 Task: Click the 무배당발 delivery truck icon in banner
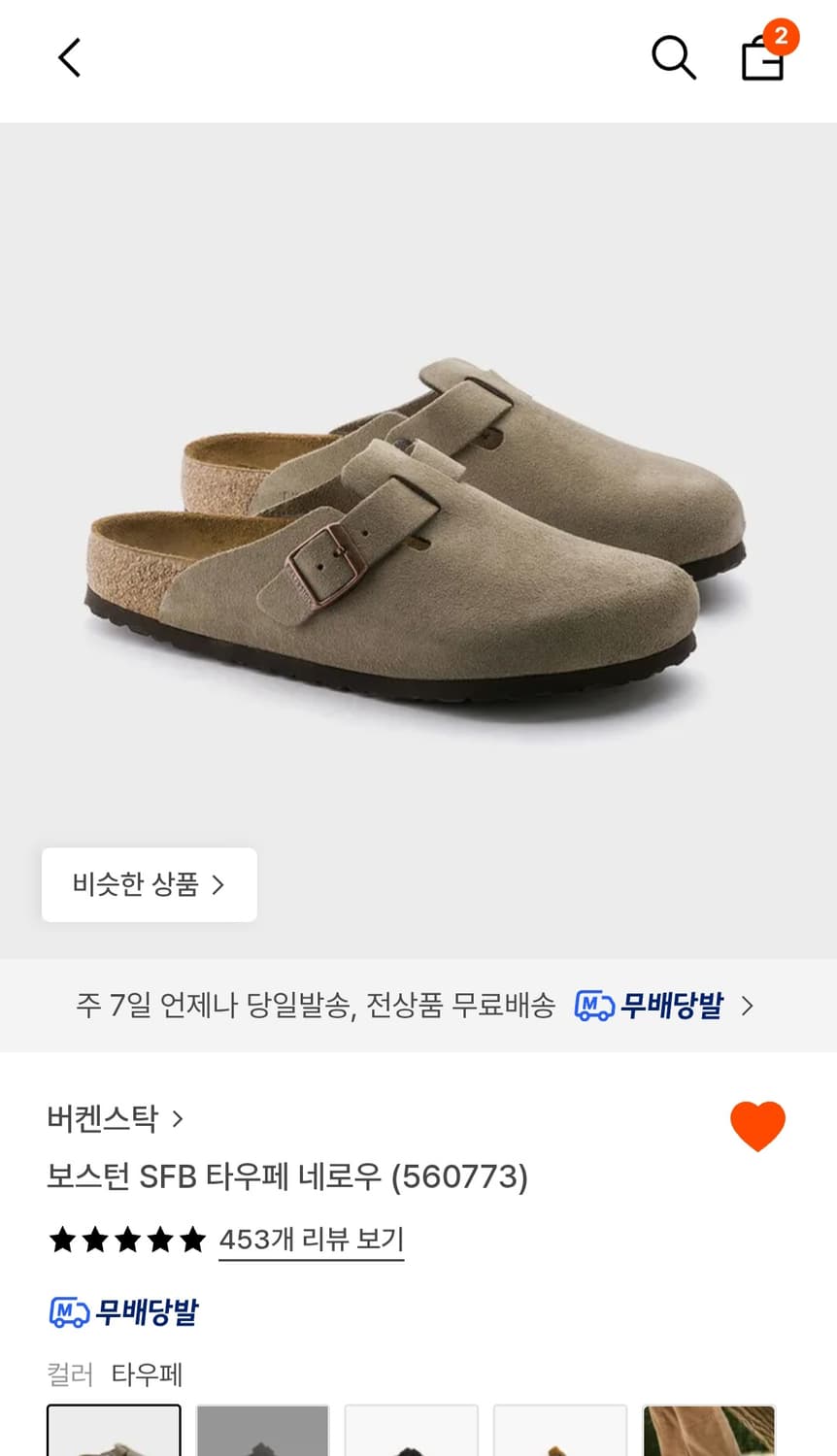coord(595,1007)
